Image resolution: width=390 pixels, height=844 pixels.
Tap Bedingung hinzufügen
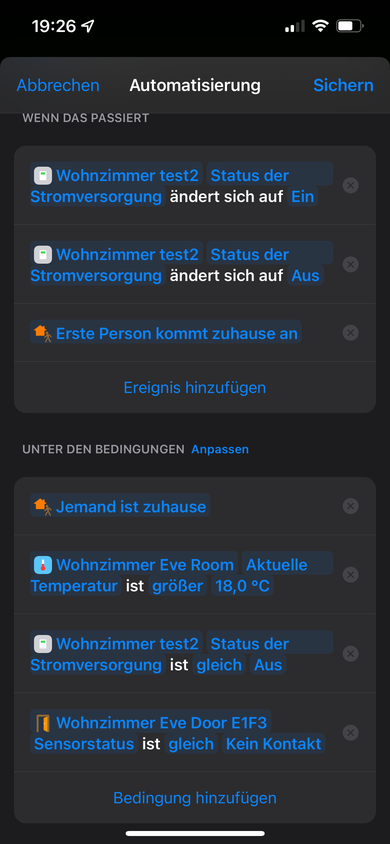[x=195, y=798]
